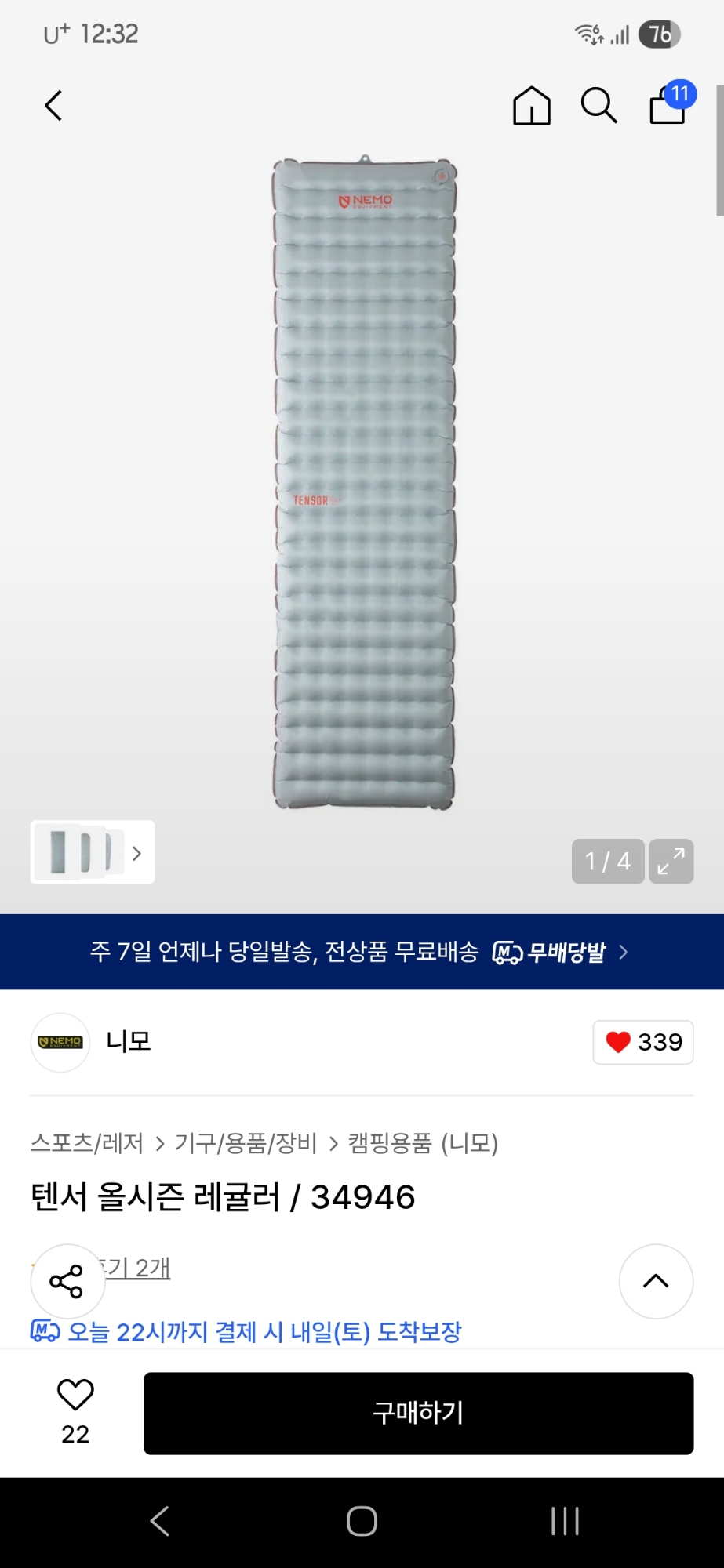Jump back to top of page
This screenshot has width=724, height=1568.
click(x=656, y=1281)
